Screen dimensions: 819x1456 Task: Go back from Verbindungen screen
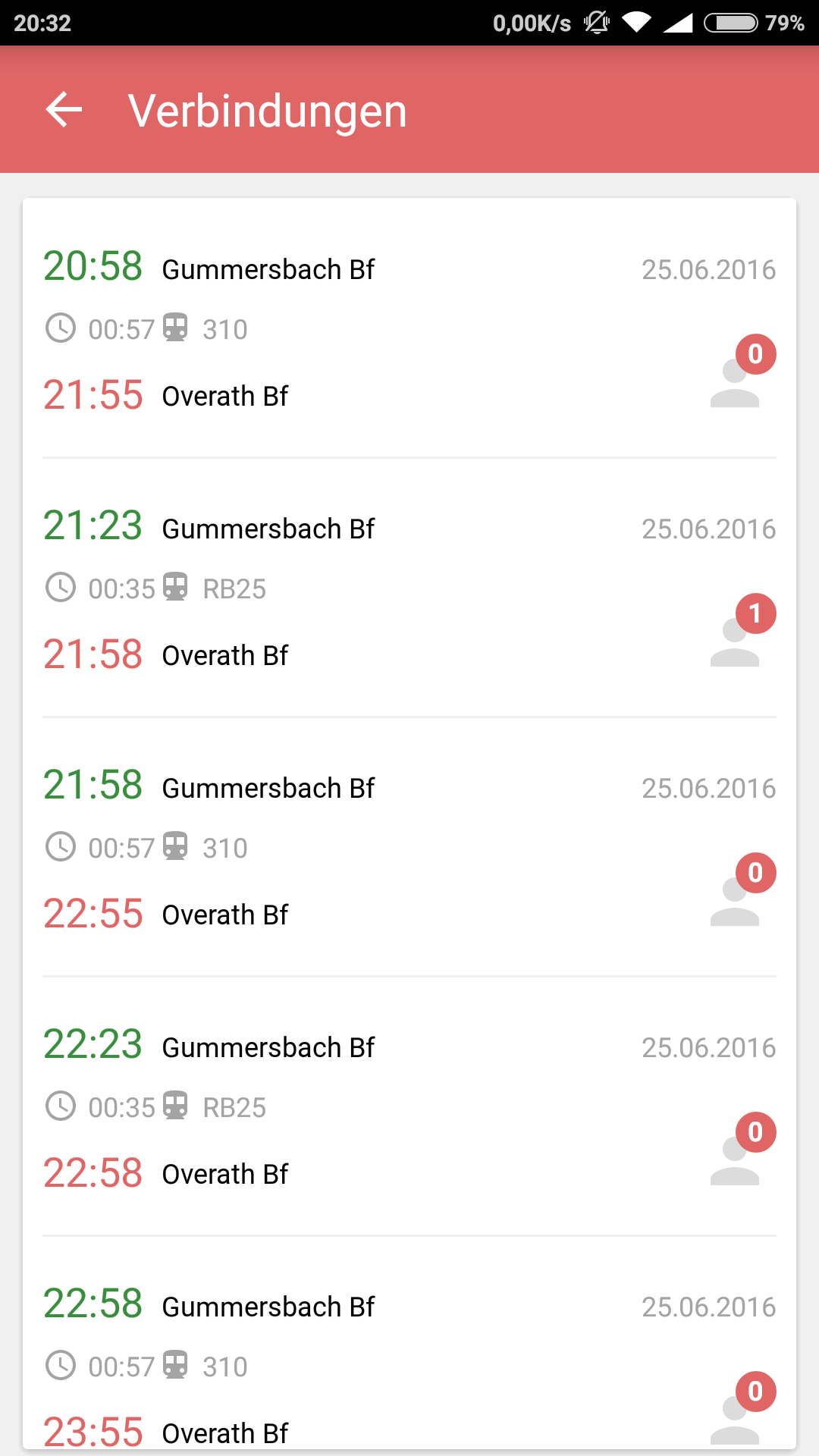click(64, 110)
